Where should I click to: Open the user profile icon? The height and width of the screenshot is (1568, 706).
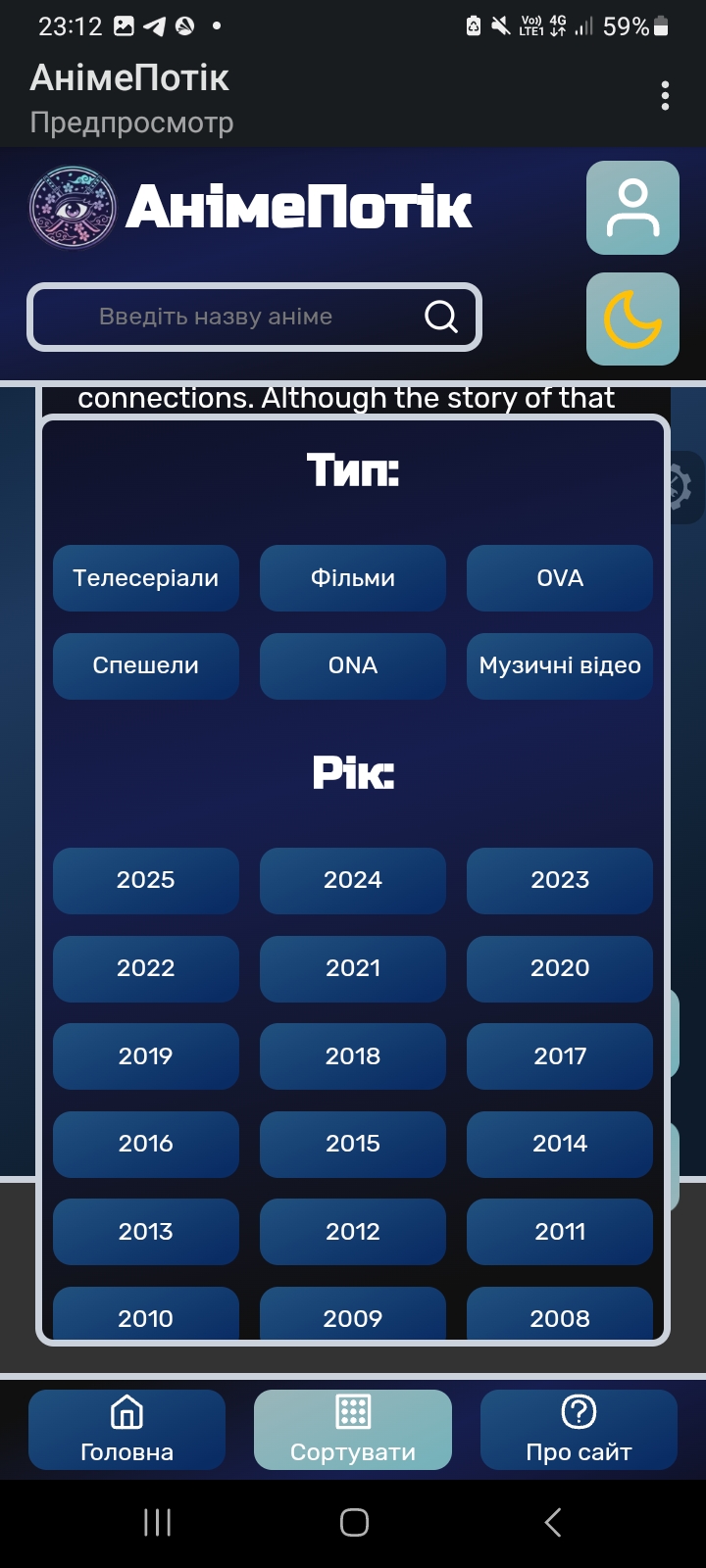pos(632,209)
